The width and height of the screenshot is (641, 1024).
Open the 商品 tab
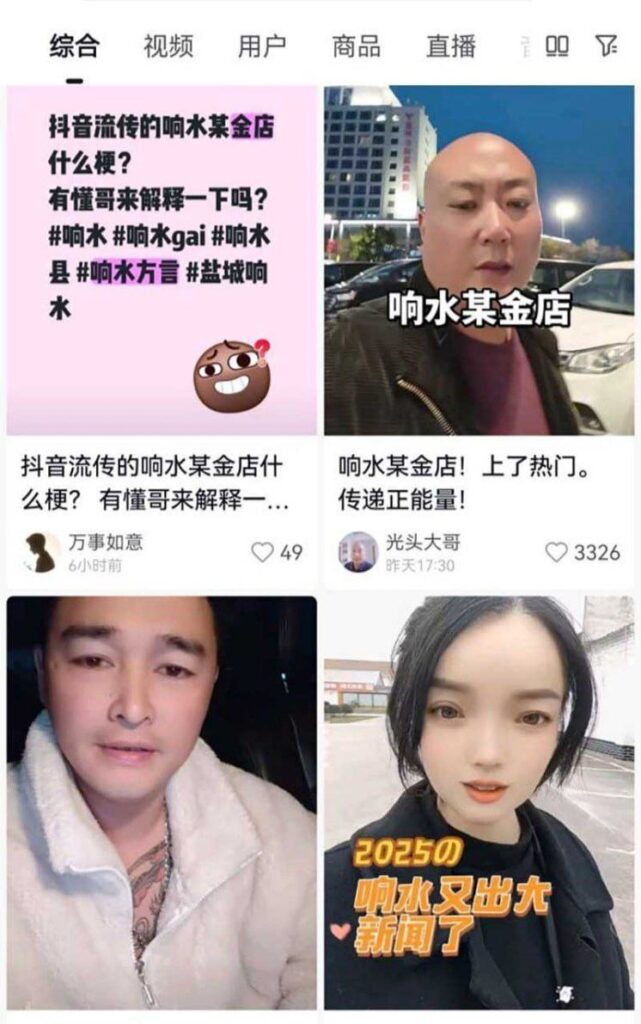[x=356, y=46]
